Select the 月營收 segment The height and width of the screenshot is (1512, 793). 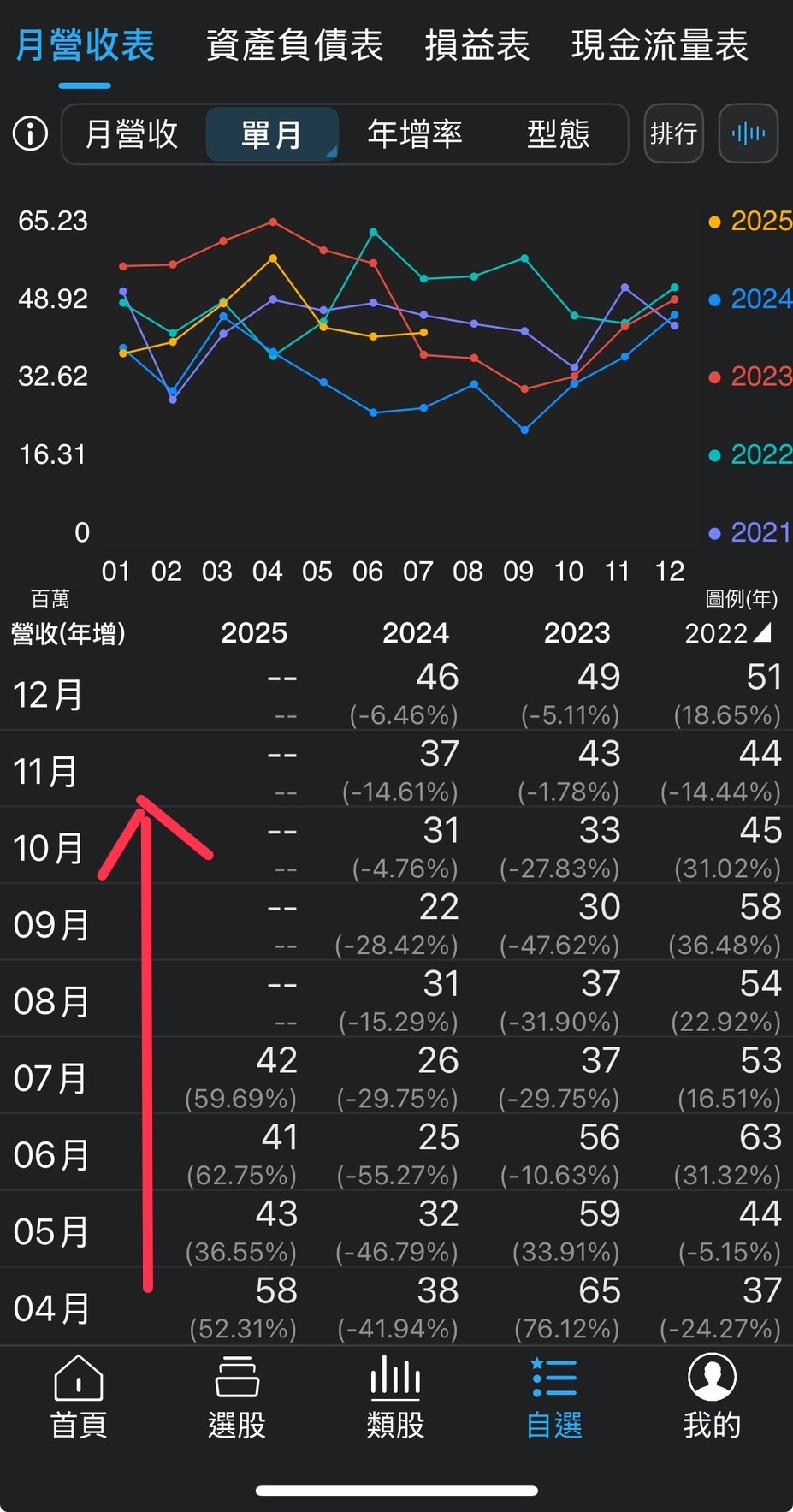(132, 133)
